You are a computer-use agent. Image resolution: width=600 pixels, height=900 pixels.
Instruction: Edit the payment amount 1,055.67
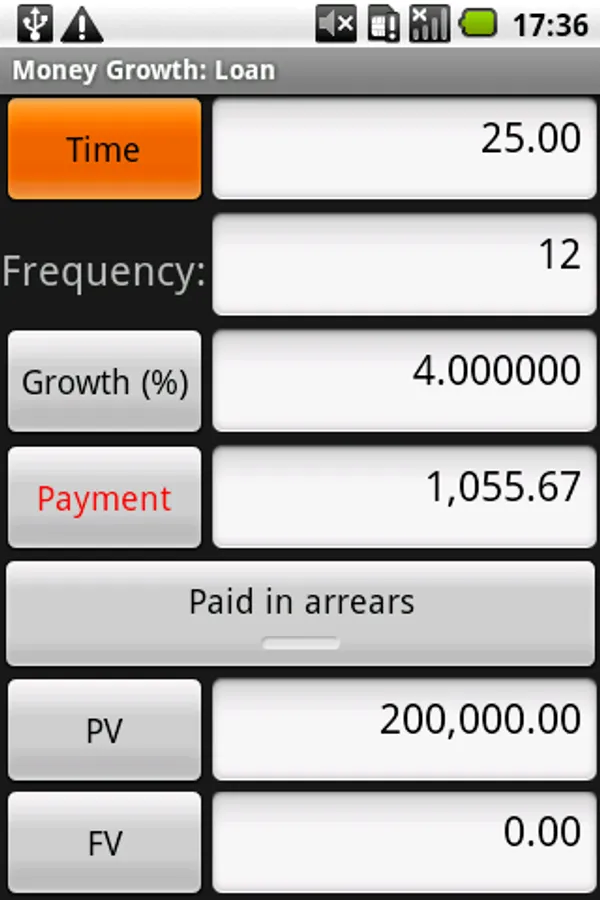point(404,496)
